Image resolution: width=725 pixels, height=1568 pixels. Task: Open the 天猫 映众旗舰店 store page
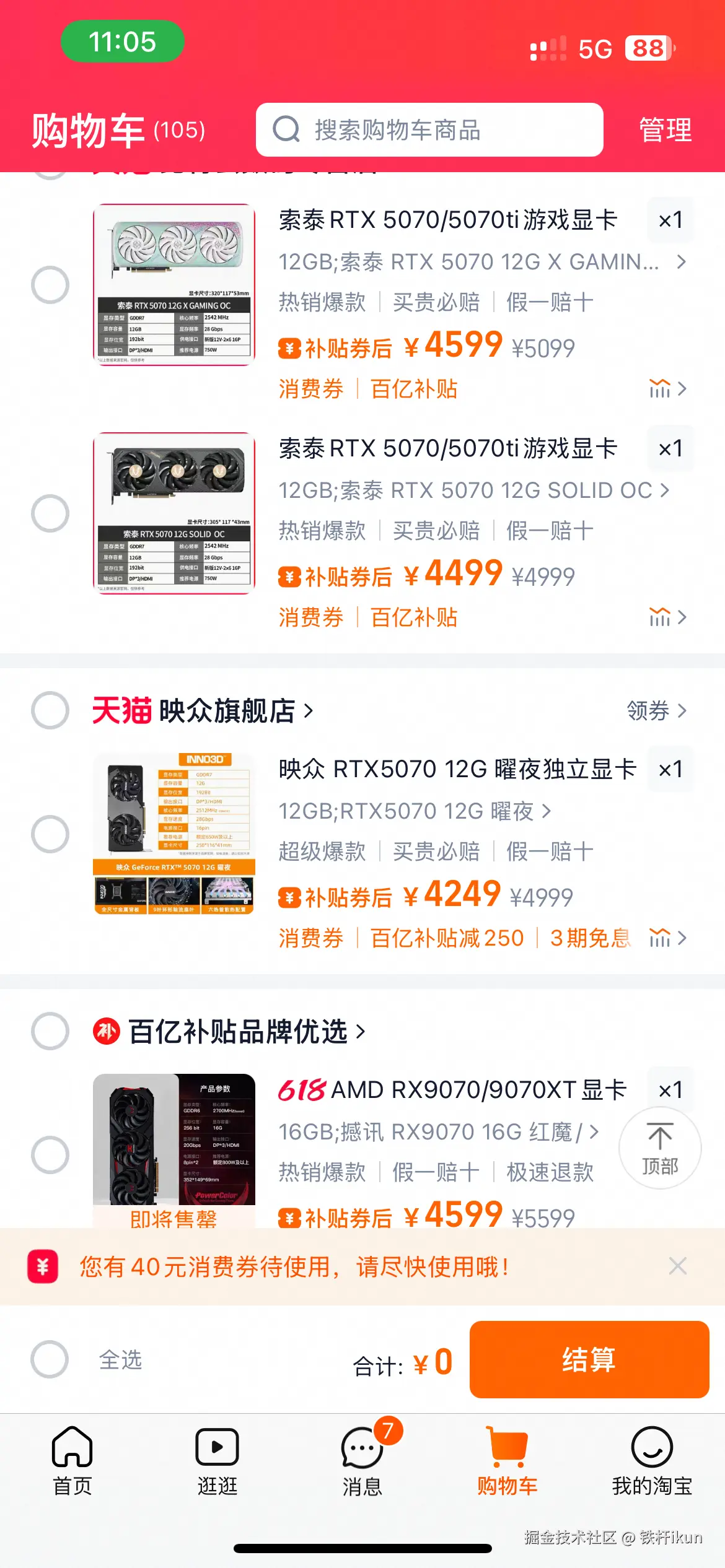click(x=204, y=712)
